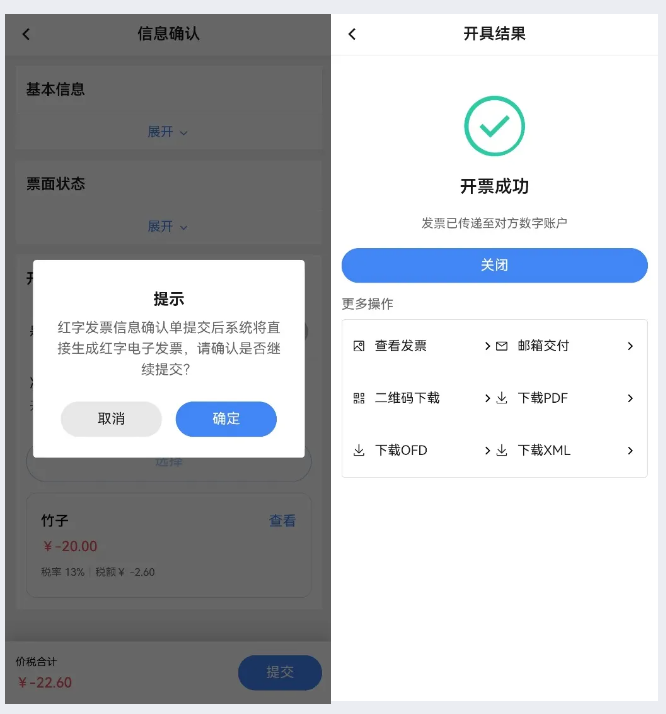
Task: Tap the blue 关闭 button
Action: [494, 265]
